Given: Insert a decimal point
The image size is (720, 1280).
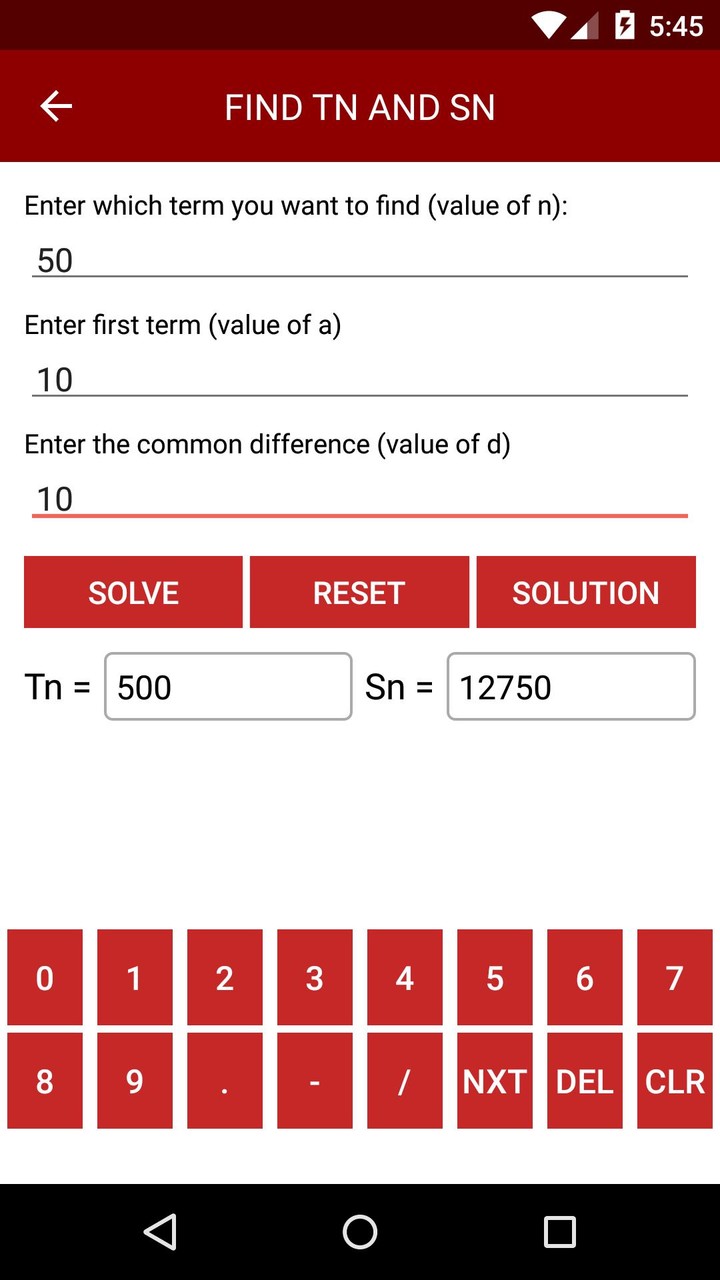Looking at the screenshot, I should (225, 1081).
